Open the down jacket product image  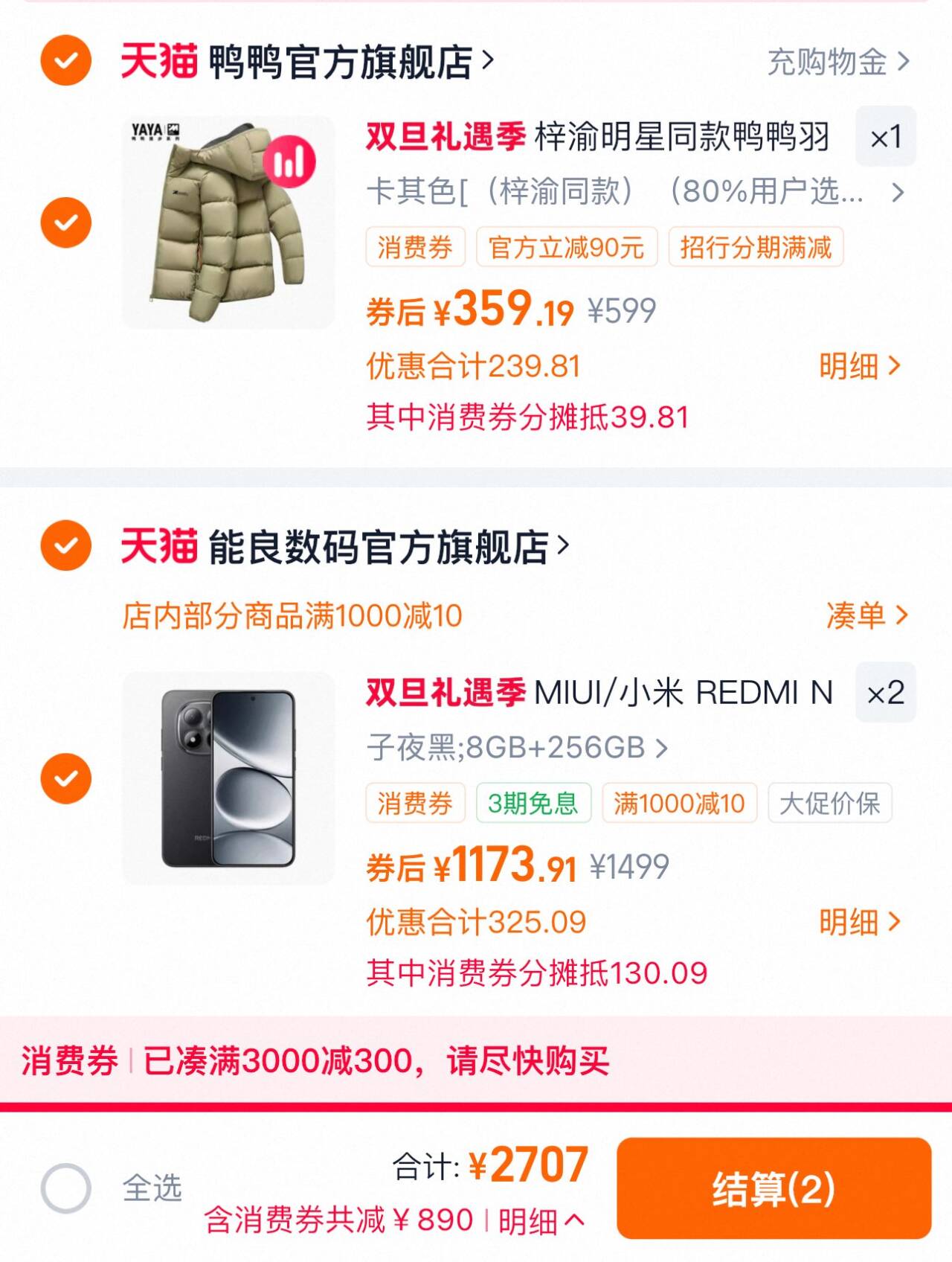coord(228,222)
